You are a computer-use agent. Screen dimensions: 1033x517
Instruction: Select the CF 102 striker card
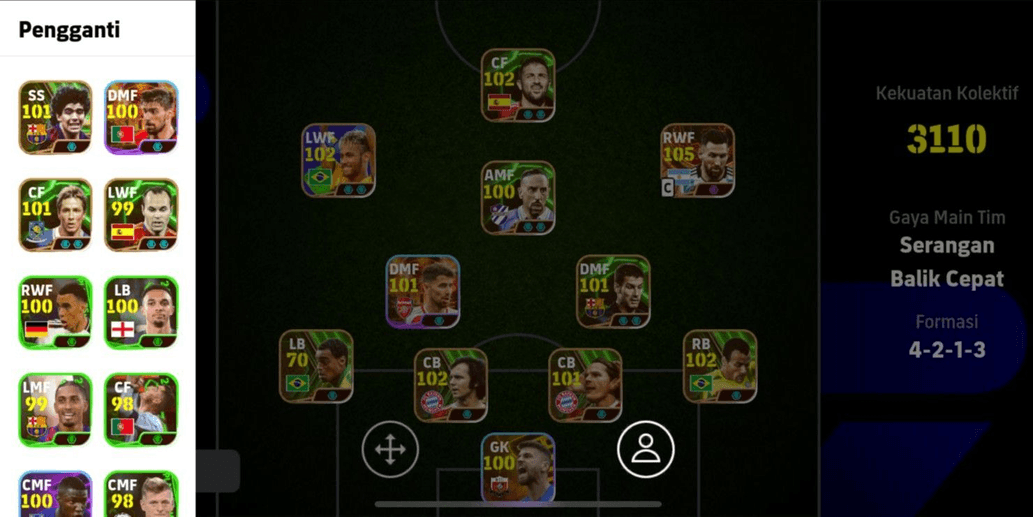pos(517,85)
